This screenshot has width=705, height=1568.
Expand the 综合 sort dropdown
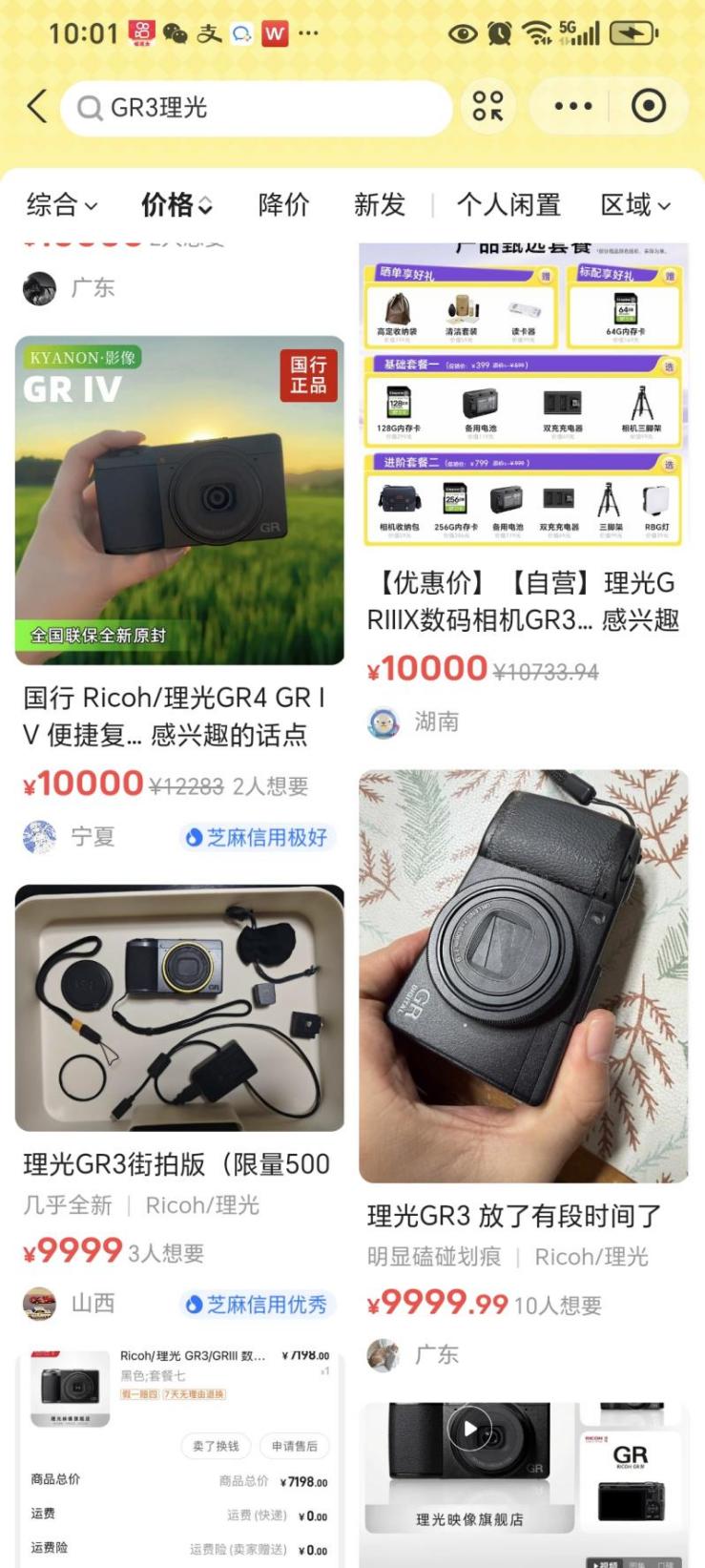pos(62,204)
